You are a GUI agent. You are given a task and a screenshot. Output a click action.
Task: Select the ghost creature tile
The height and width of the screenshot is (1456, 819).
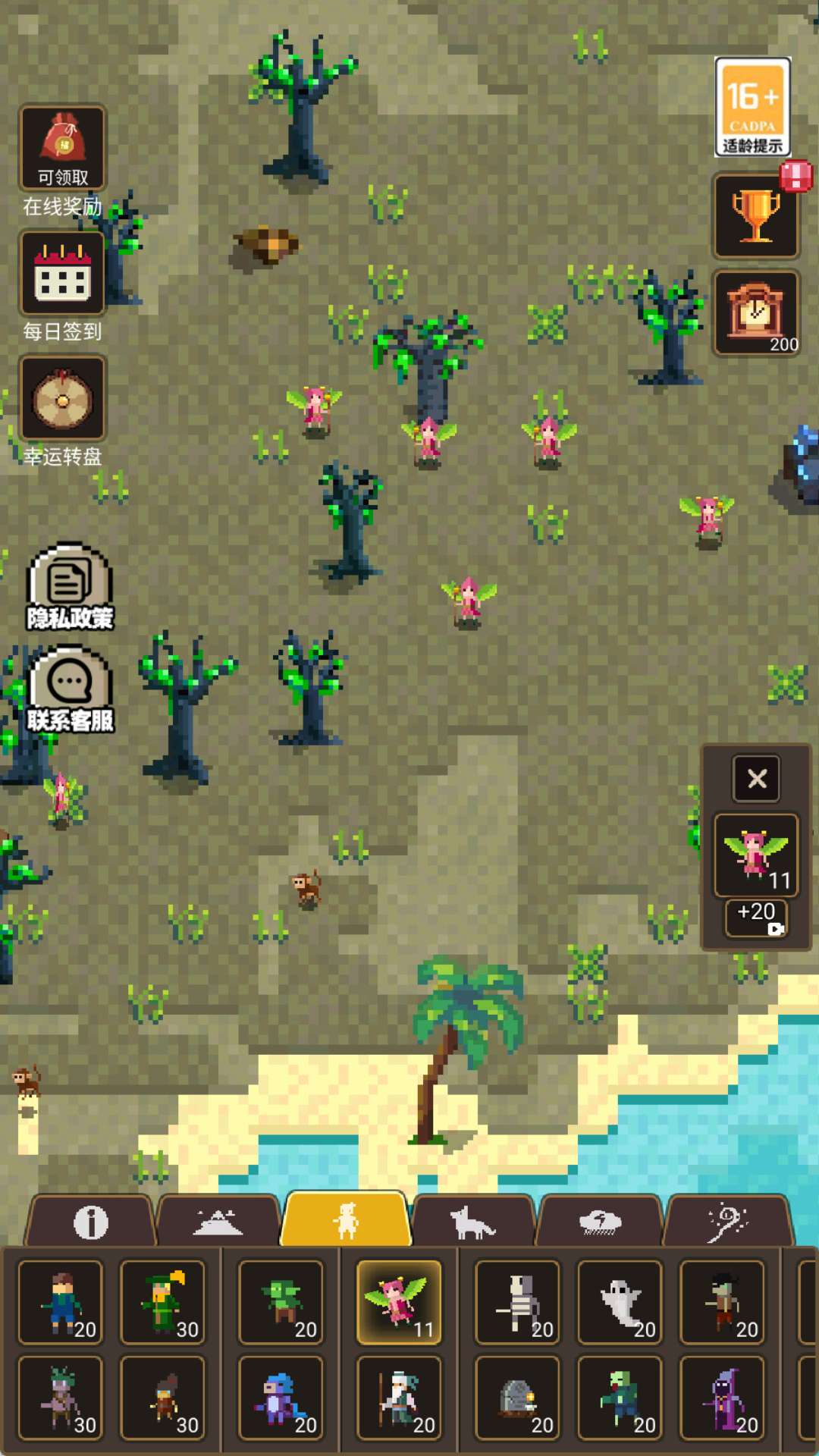pos(620,1302)
